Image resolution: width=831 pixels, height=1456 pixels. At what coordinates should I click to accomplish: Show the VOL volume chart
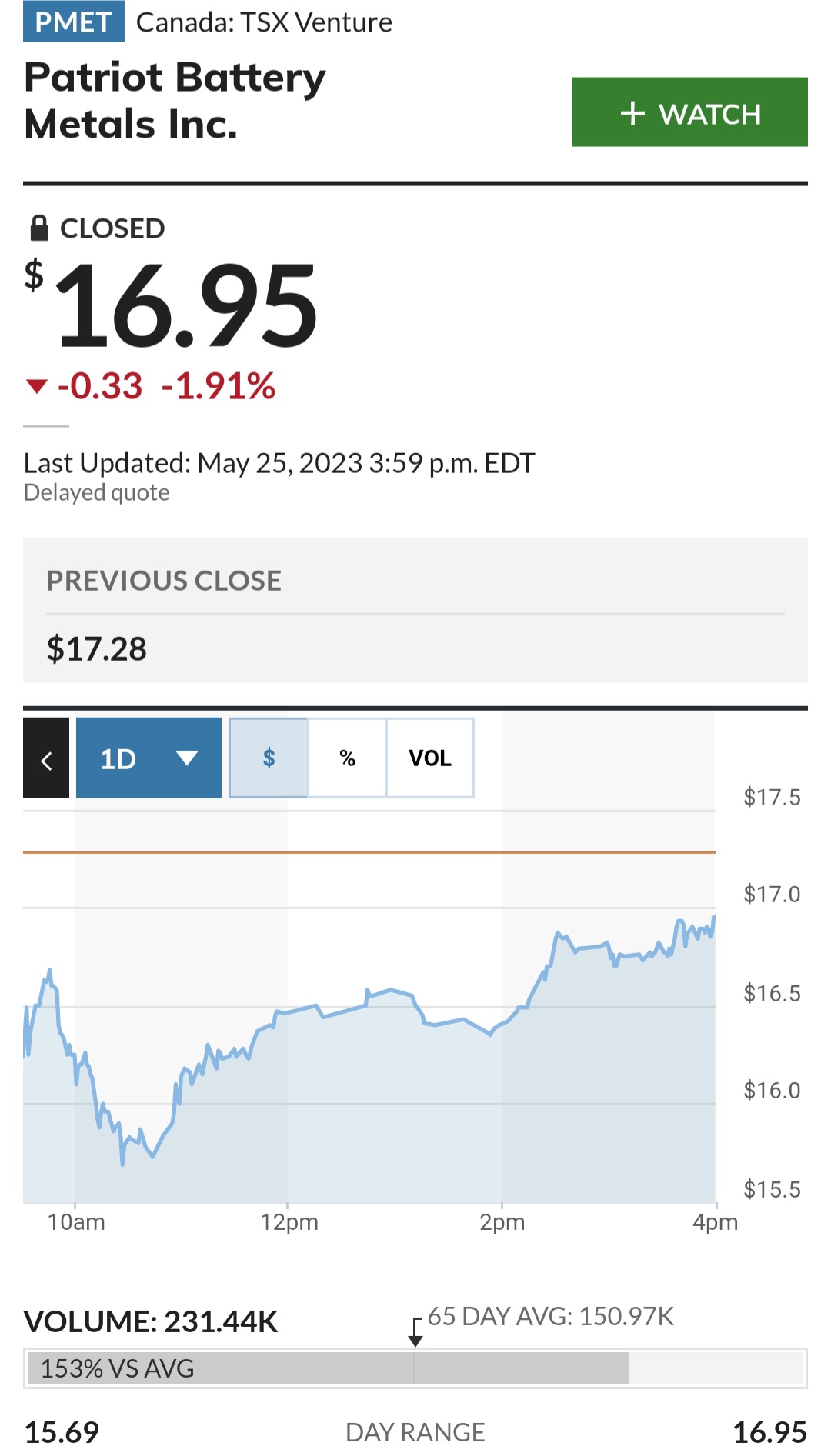[x=430, y=758]
